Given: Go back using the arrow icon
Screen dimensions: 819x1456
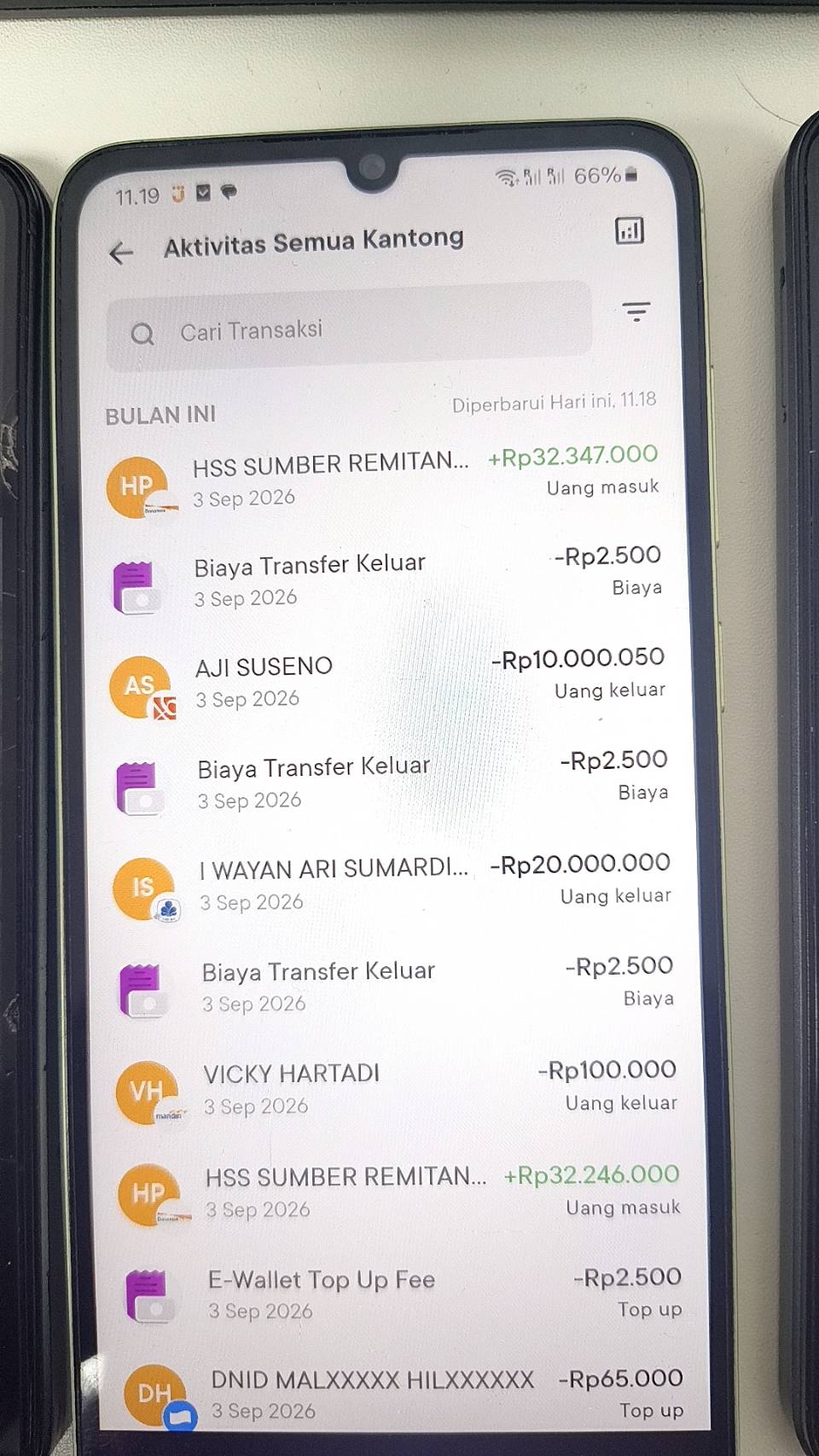Looking at the screenshot, I should point(121,252).
